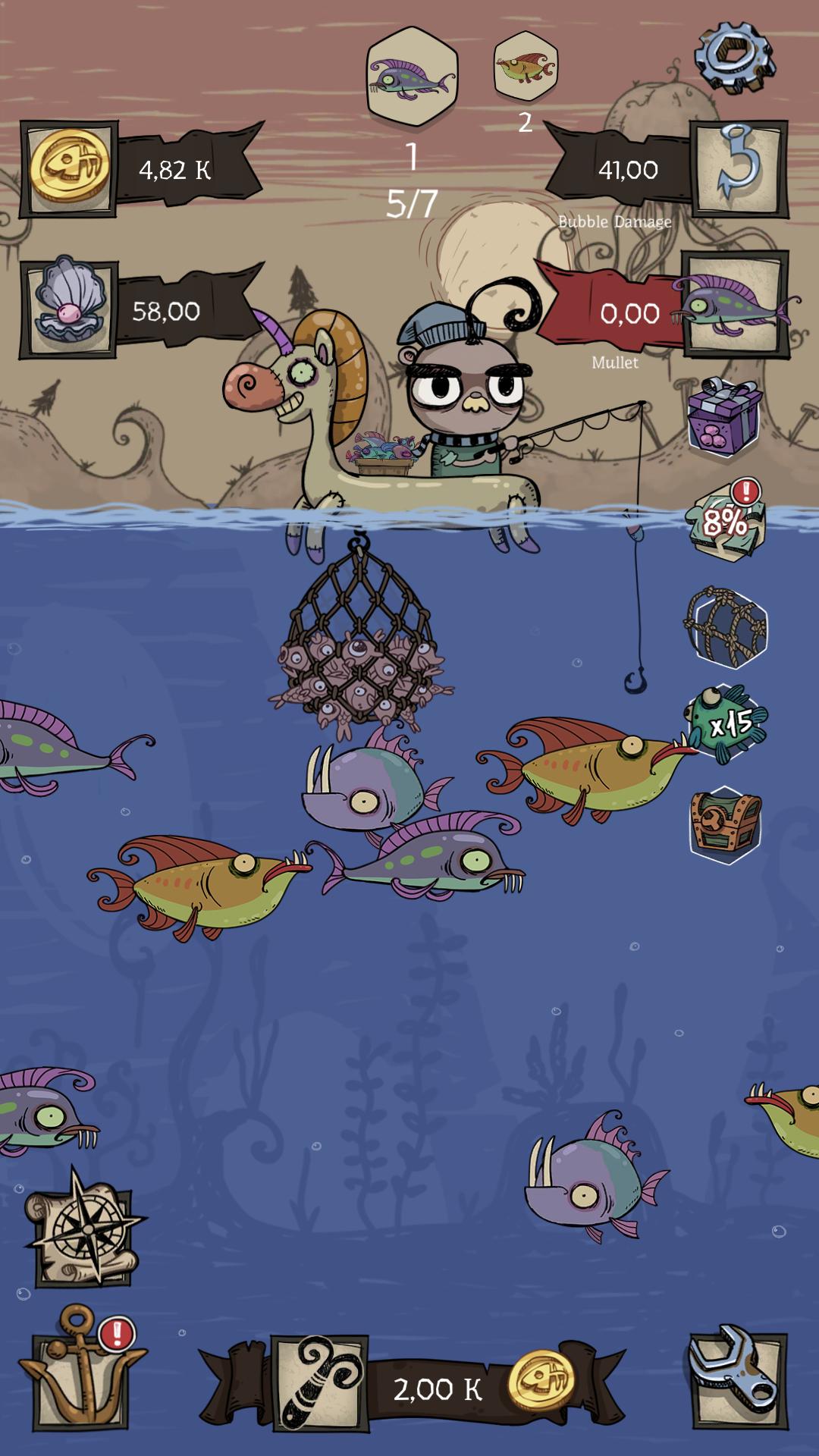The image size is (819, 1456).
Task: Open the pearl clam balance
Action: 70,309
